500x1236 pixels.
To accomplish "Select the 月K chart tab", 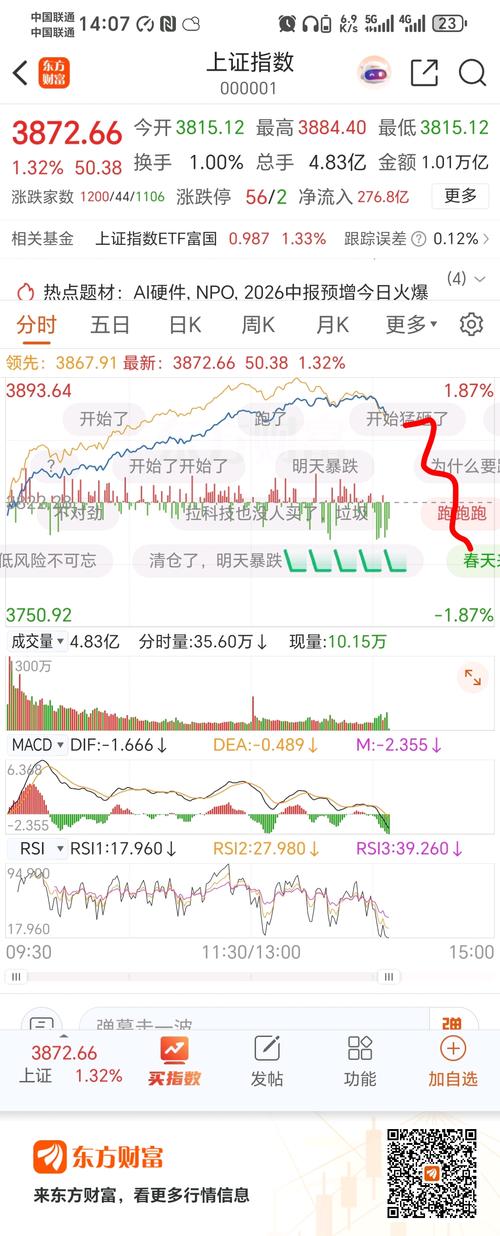I will [333, 325].
